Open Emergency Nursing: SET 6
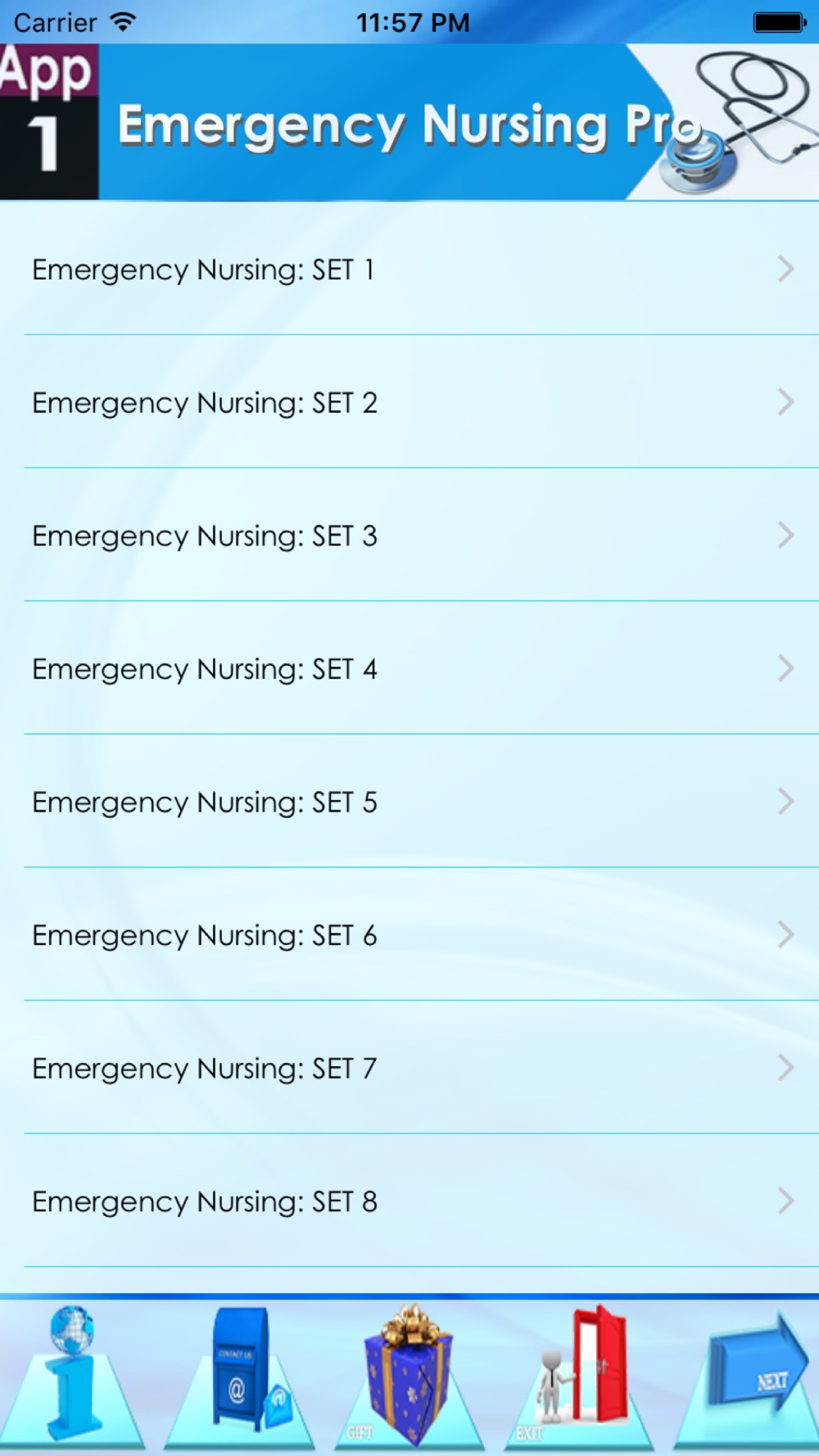 [x=409, y=935]
